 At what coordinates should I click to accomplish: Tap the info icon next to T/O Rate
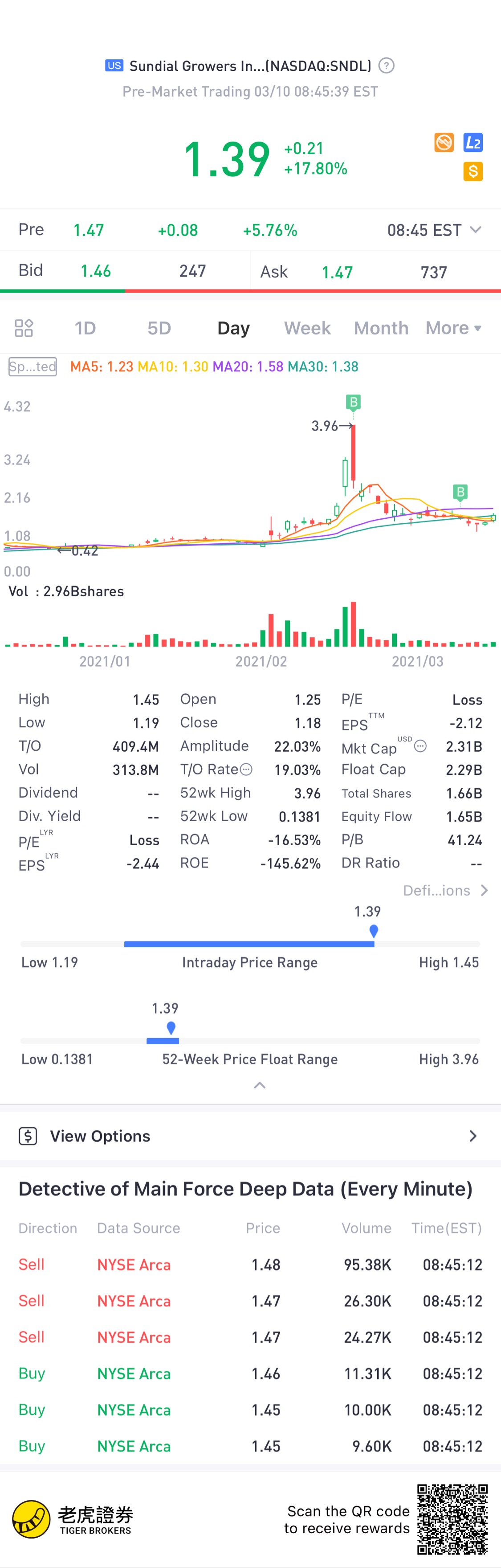pyautogui.click(x=246, y=770)
